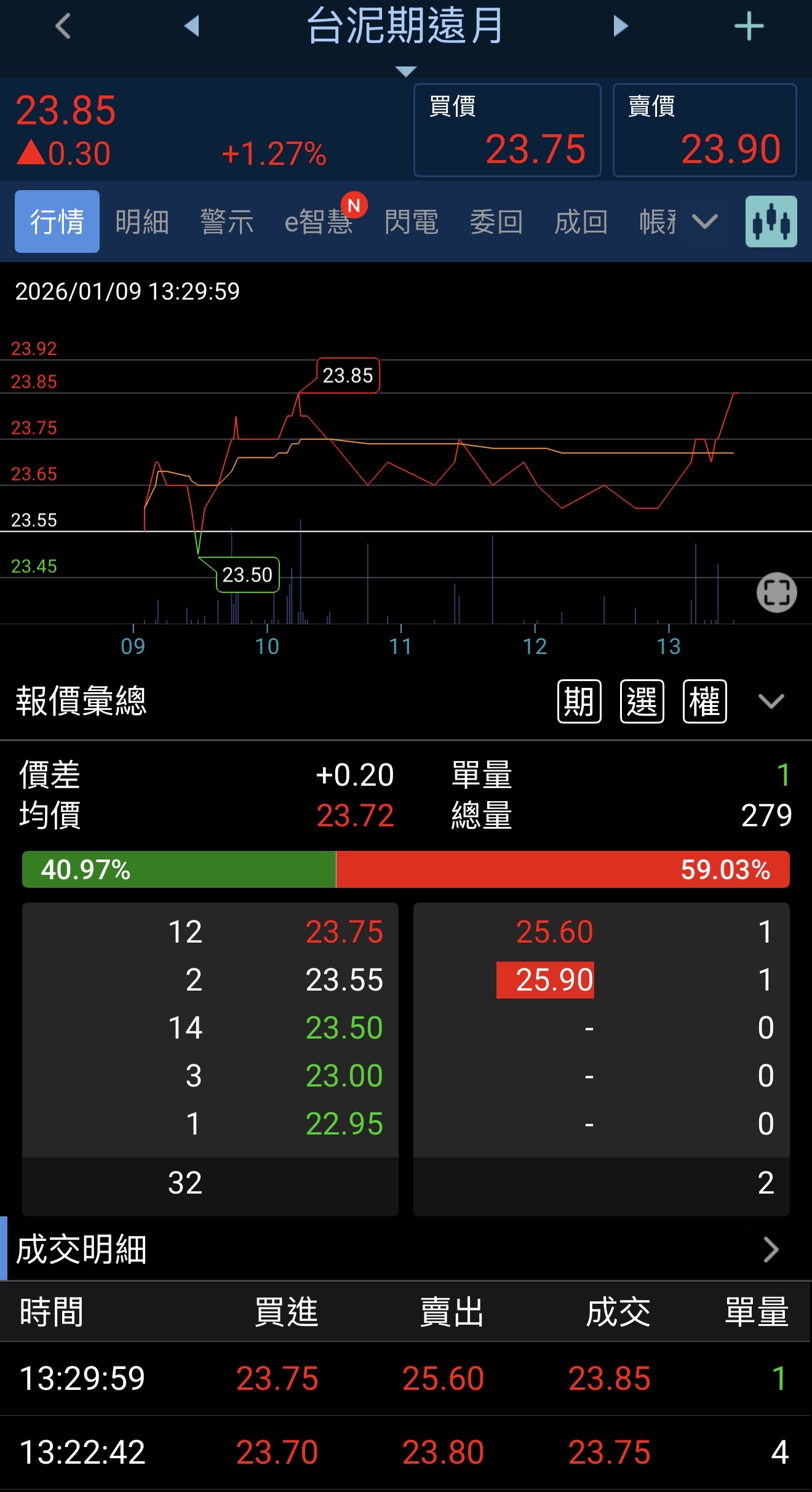This screenshot has width=812, height=1492.
Task: Go back using the top-left arrow
Action: click(x=63, y=26)
